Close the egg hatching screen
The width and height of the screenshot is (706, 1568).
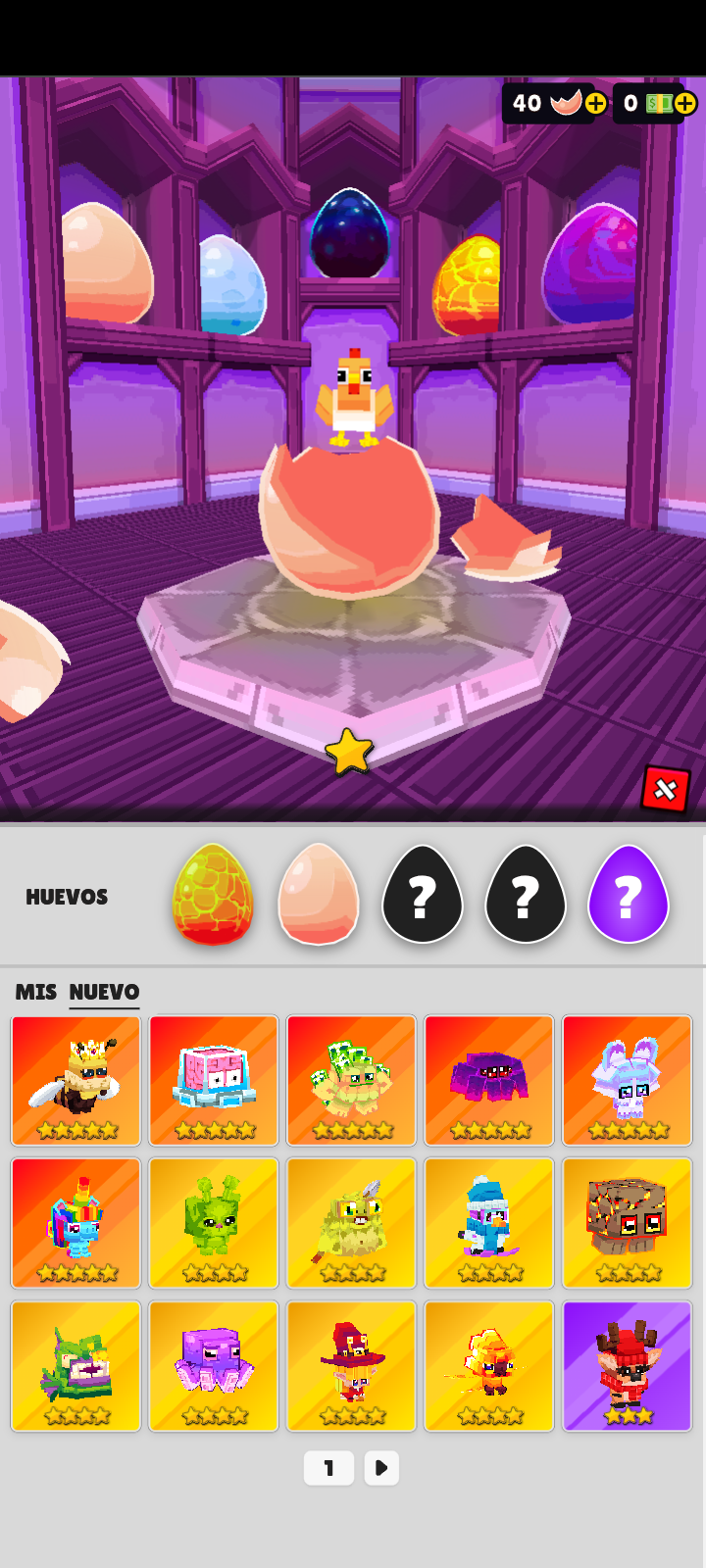[665, 789]
